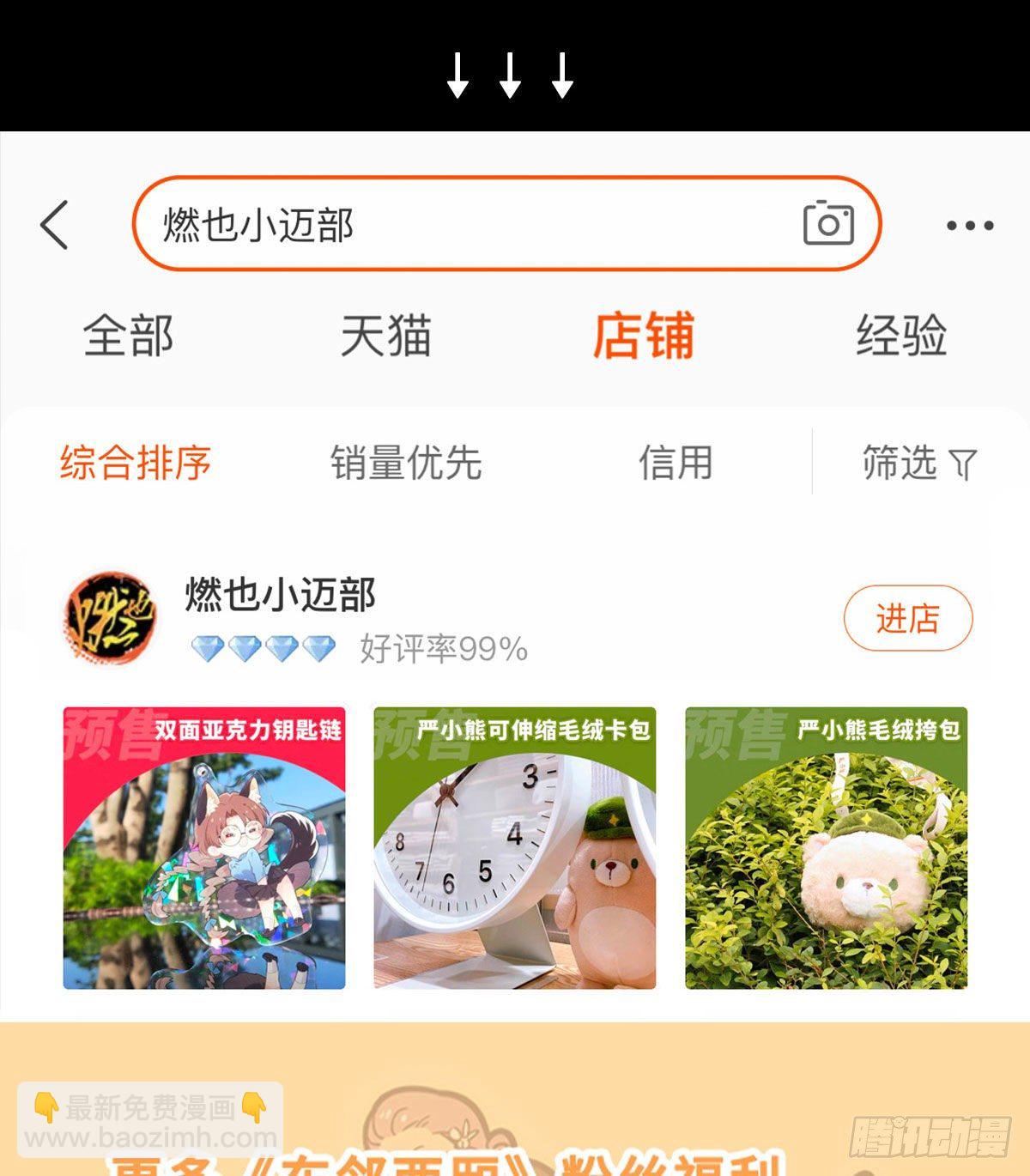Switch to the 全部 tab

click(127, 336)
